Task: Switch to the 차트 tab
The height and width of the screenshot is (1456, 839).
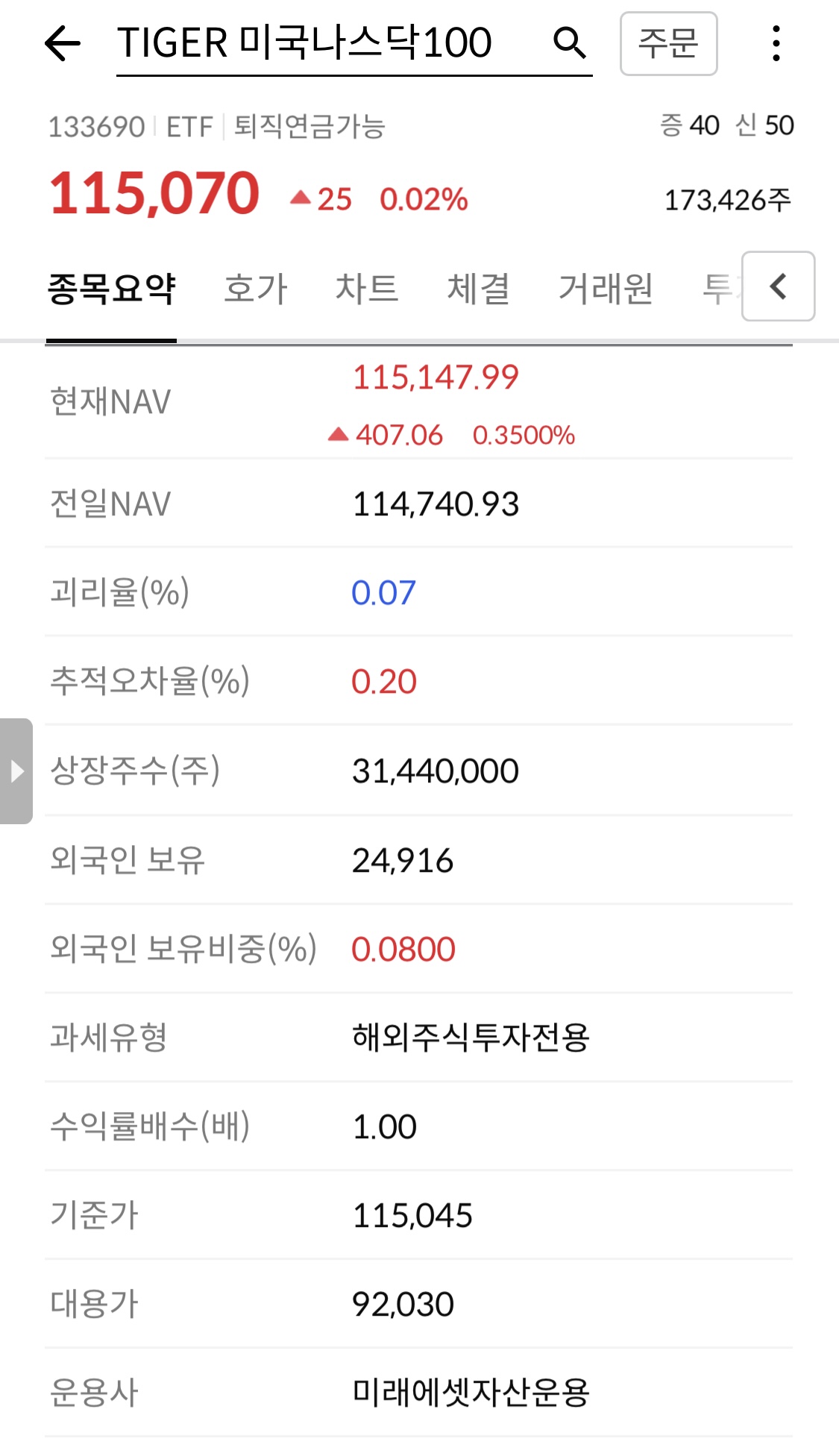Action: pyautogui.click(x=367, y=289)
